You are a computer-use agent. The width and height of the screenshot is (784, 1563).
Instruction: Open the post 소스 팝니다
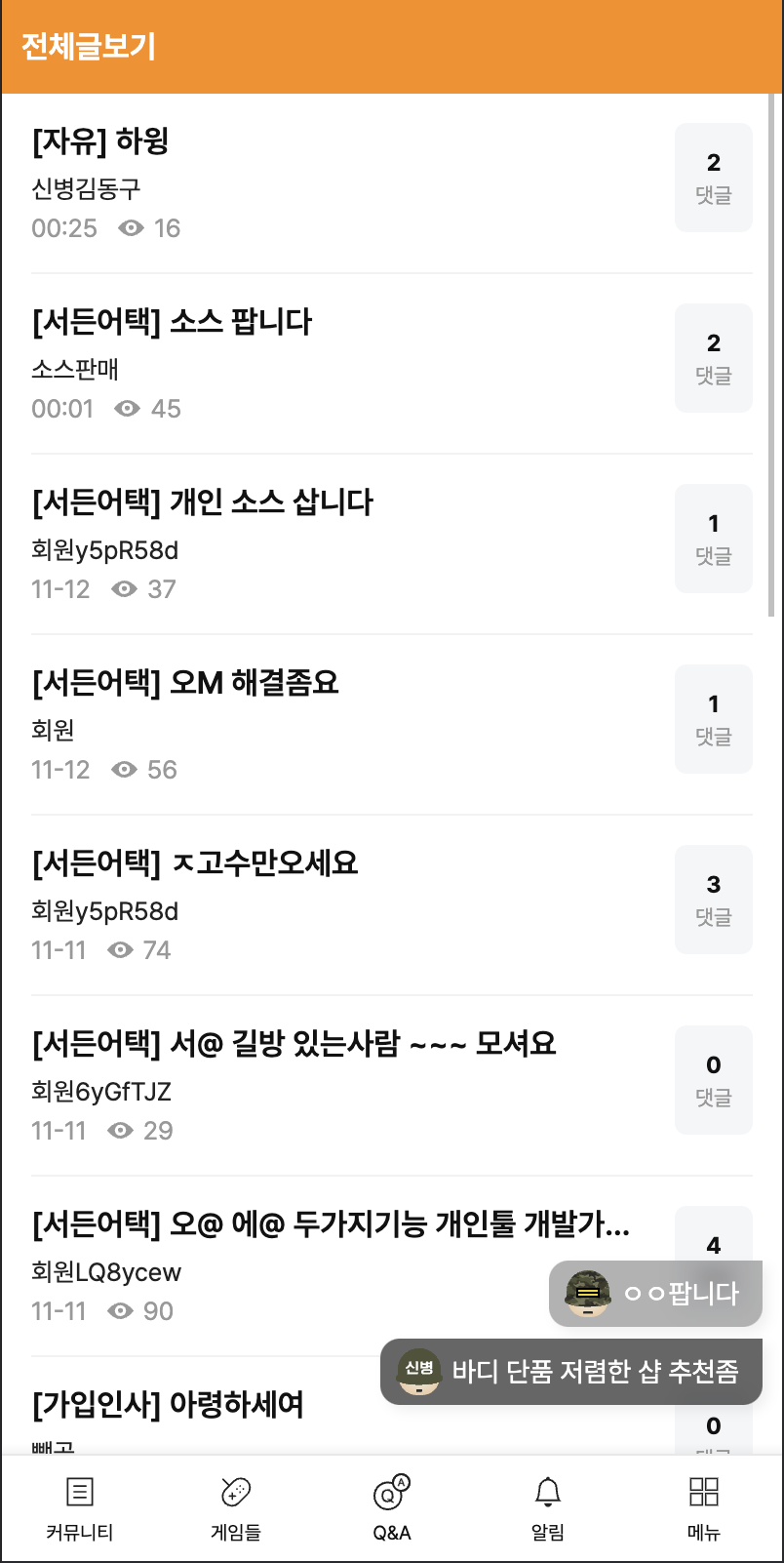[x=173, y=322]
